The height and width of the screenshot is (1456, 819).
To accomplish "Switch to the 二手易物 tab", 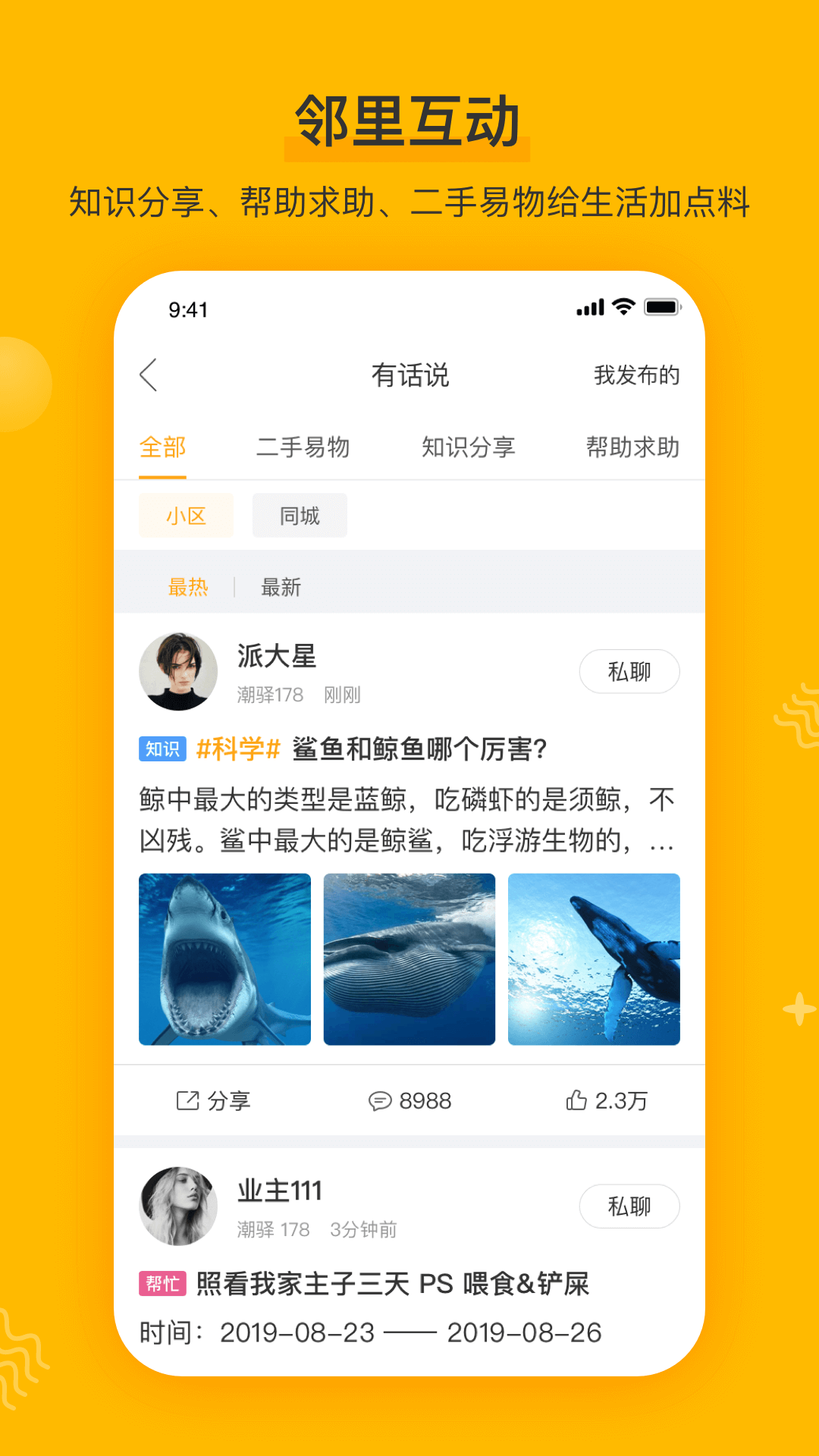I will [305, 447].
